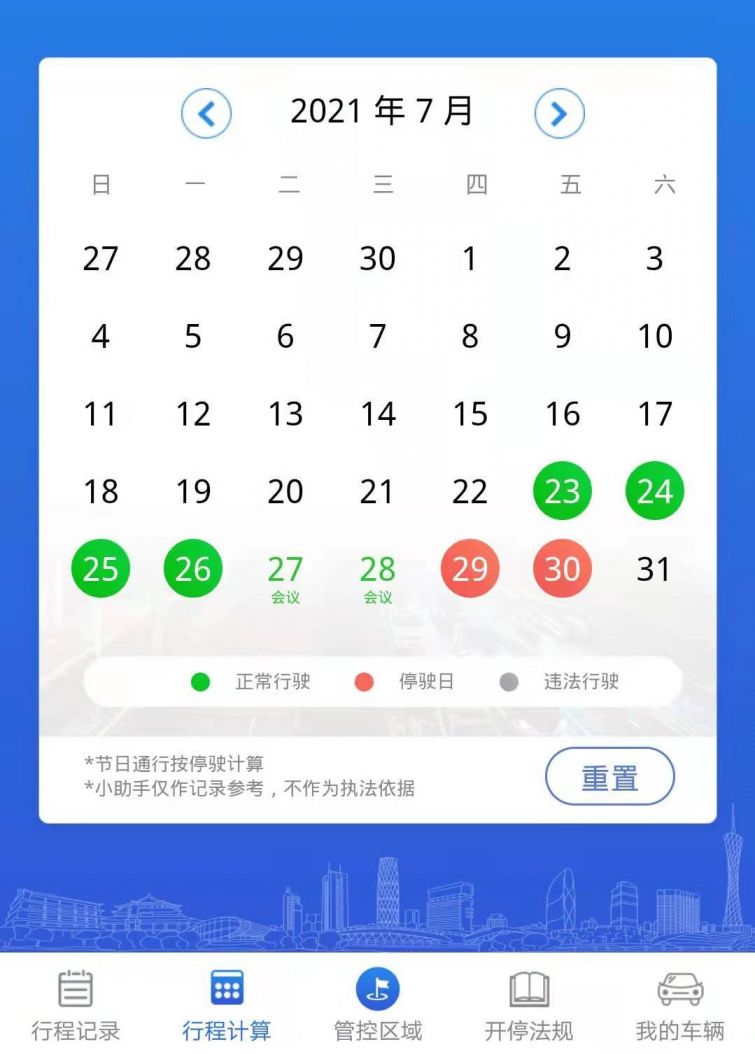Select July 26 on the calendar
Viewport: 755px width, 1054px height.
click(193, 569)
